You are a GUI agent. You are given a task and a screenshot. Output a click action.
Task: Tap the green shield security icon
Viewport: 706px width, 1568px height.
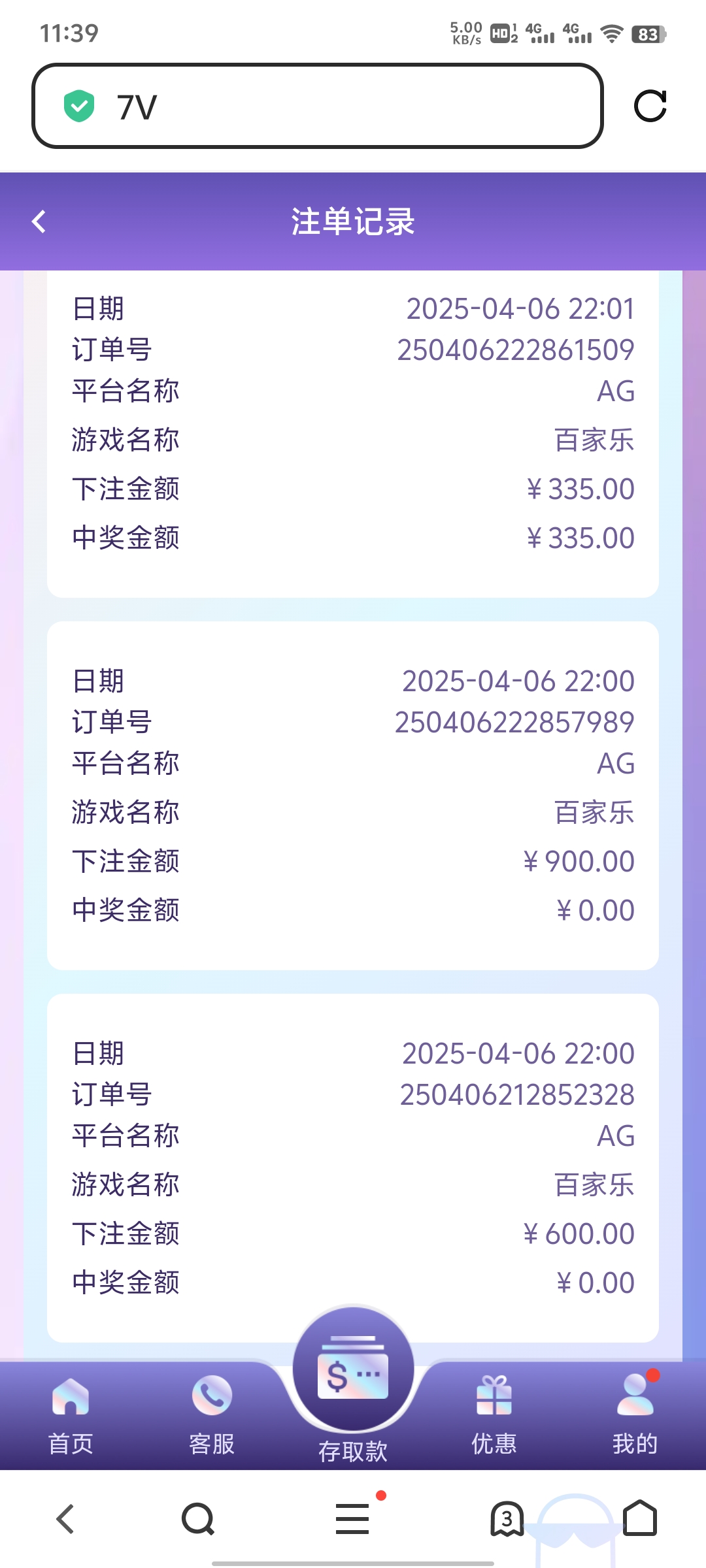78,106
